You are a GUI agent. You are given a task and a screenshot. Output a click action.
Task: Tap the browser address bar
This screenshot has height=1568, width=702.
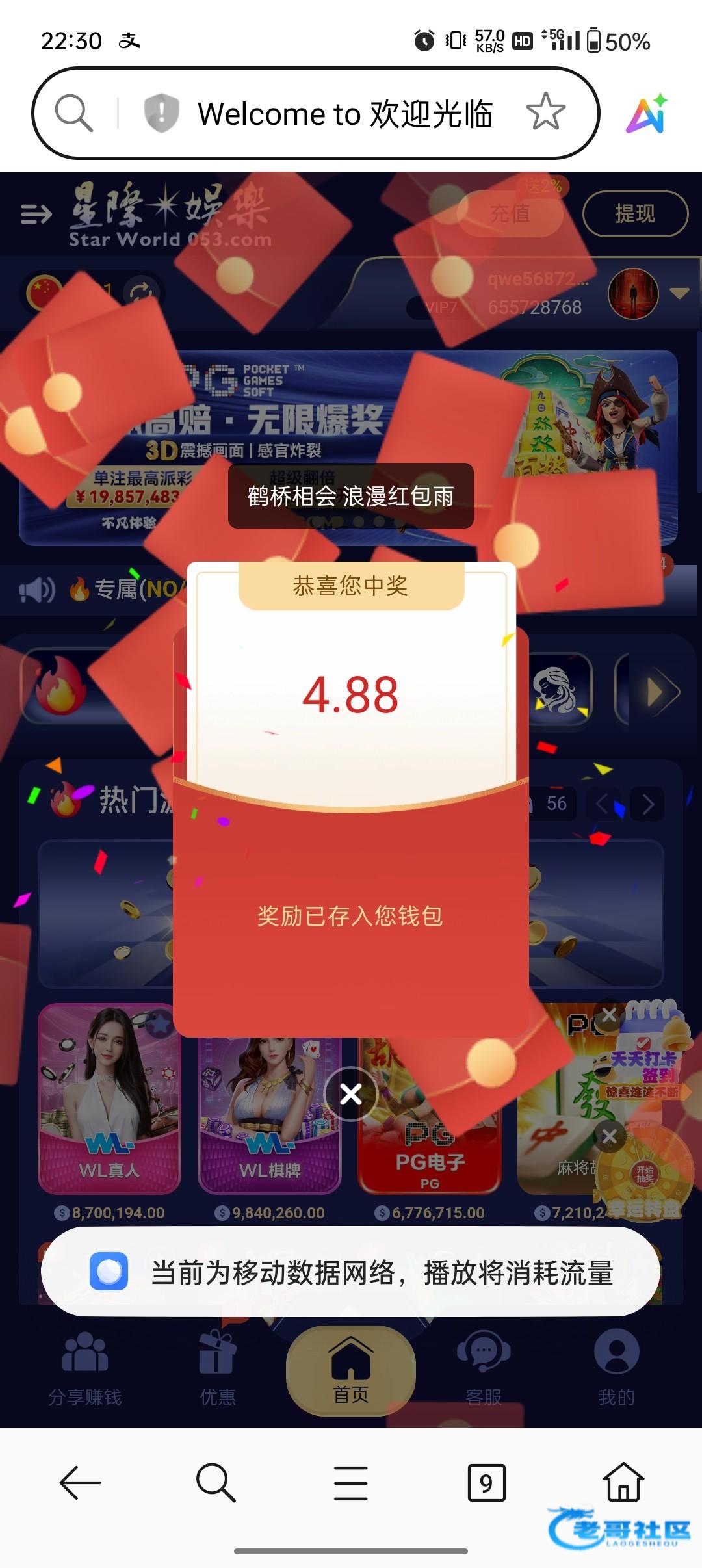click(344, 114)
